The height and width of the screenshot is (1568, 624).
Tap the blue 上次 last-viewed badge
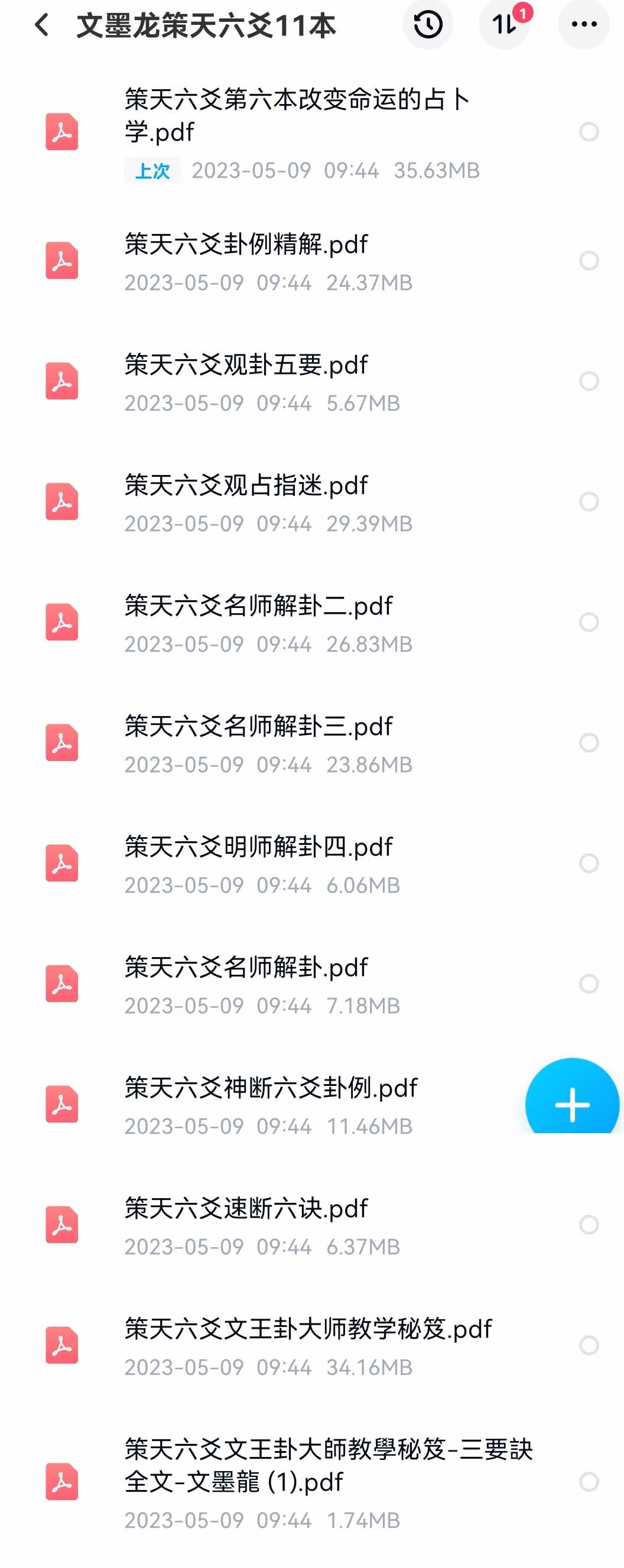click(154, 173)
